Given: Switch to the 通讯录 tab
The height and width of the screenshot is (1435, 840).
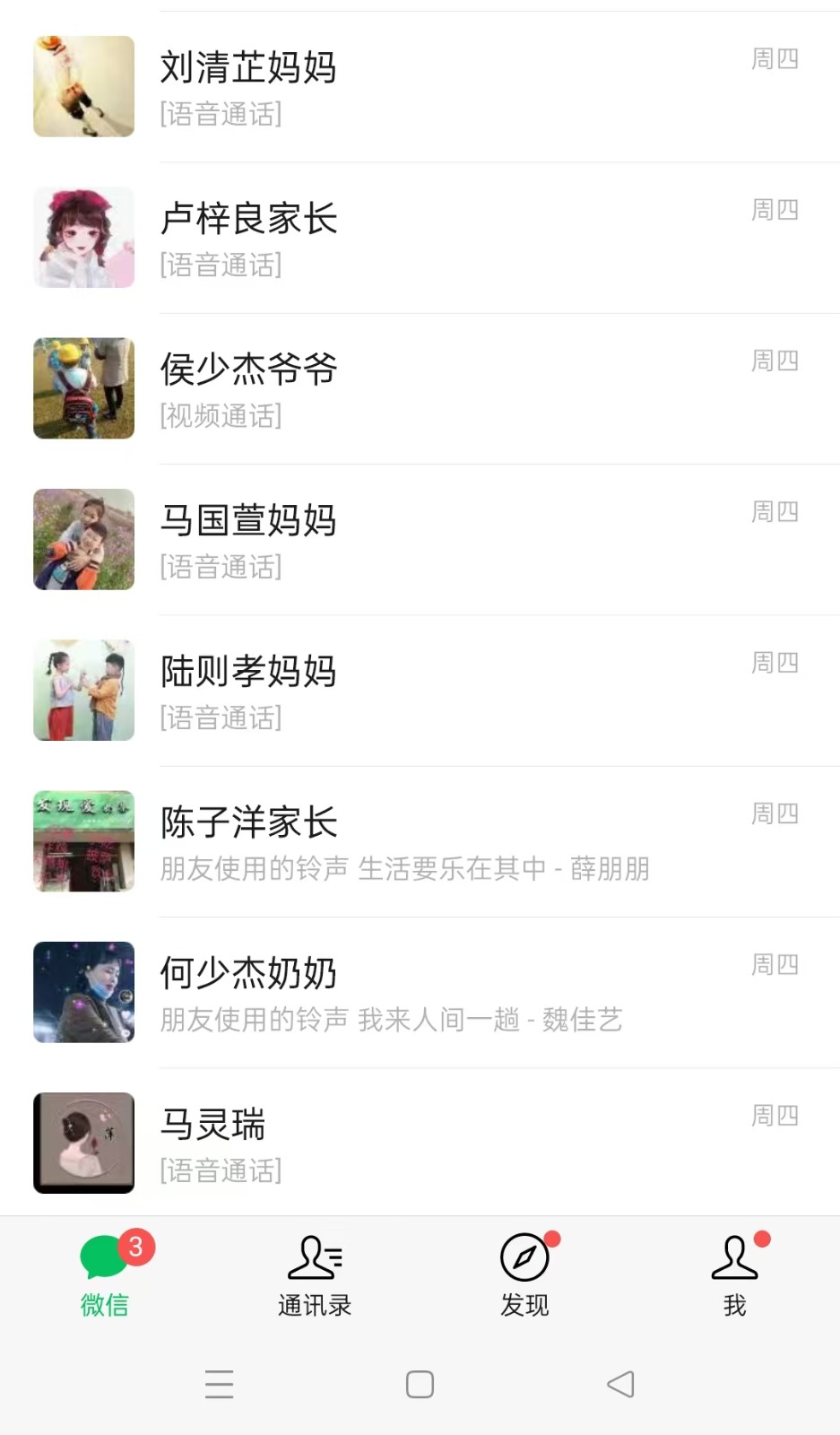Looking at the screenshot, I should click(x=315, y=1275).
